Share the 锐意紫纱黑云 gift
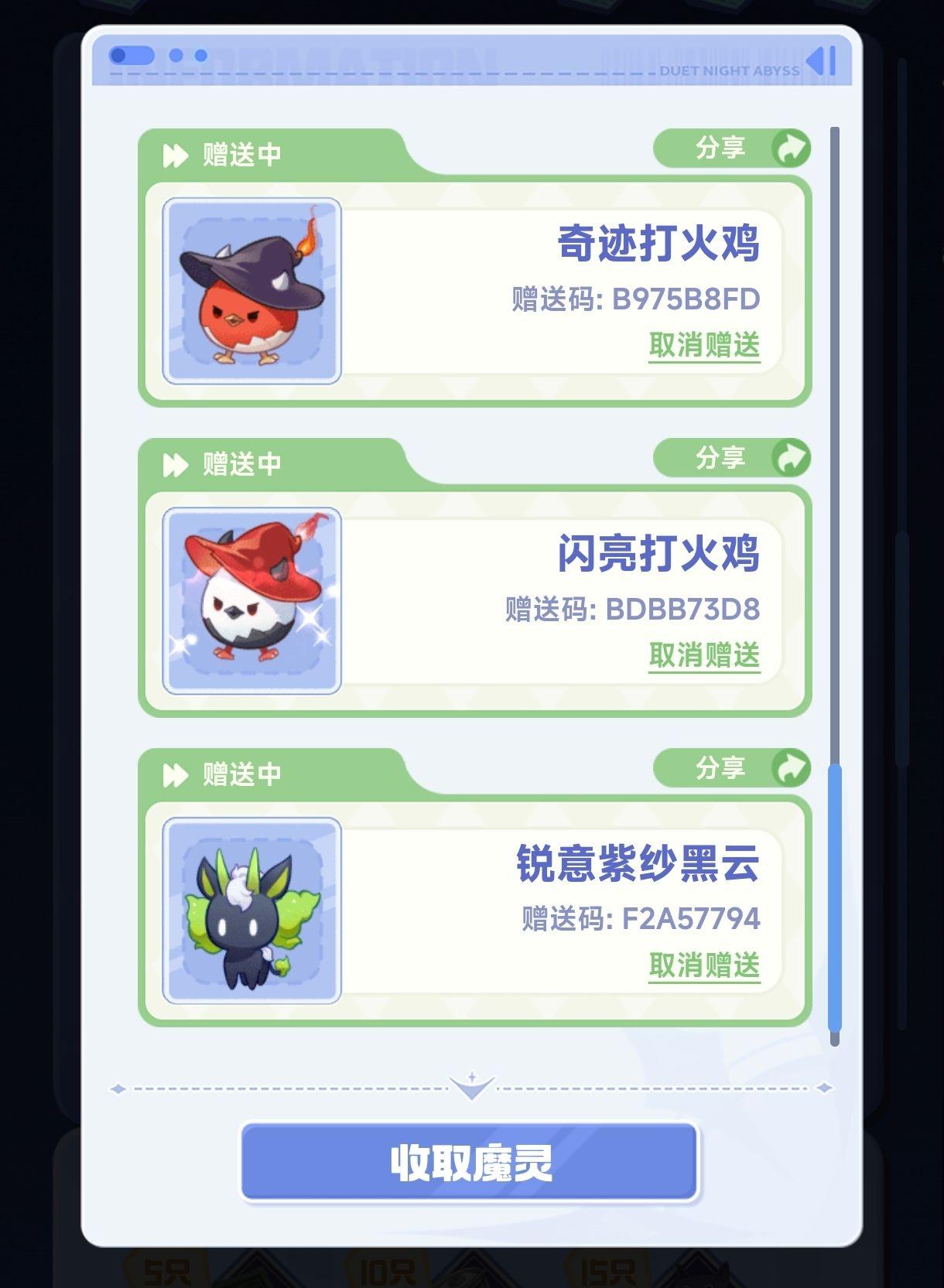944x1288 pixels. pos(732,768)
